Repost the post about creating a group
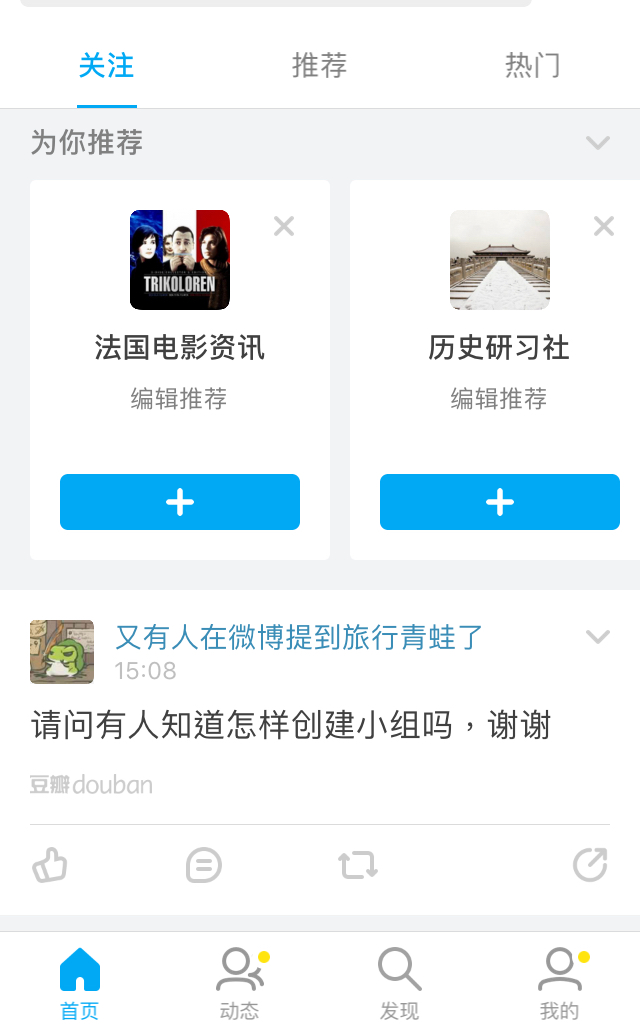Viewport: 640px width, 1029px height. (x=357, y=865)
